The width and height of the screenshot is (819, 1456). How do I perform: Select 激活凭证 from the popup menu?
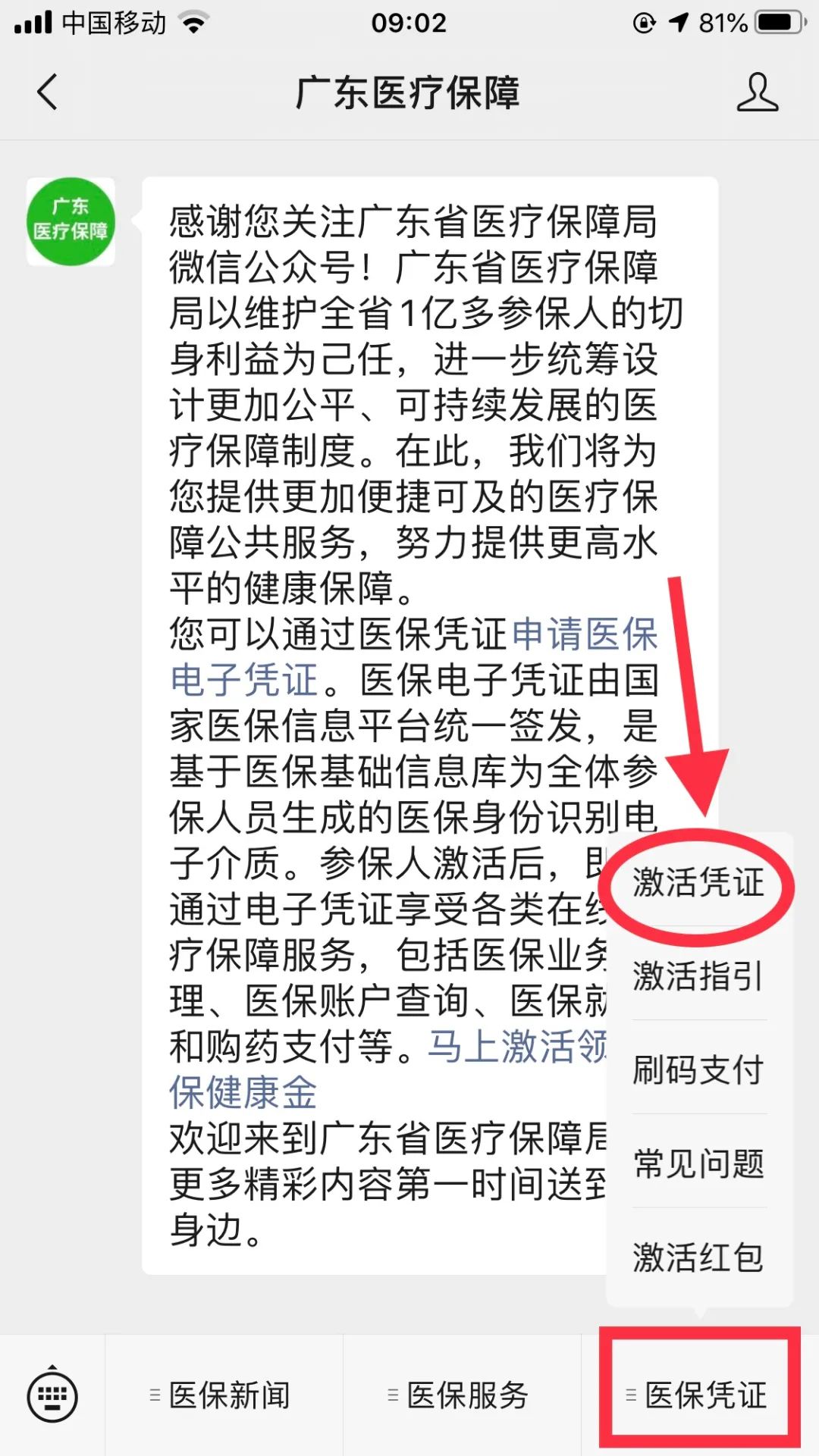coord(698,883)
